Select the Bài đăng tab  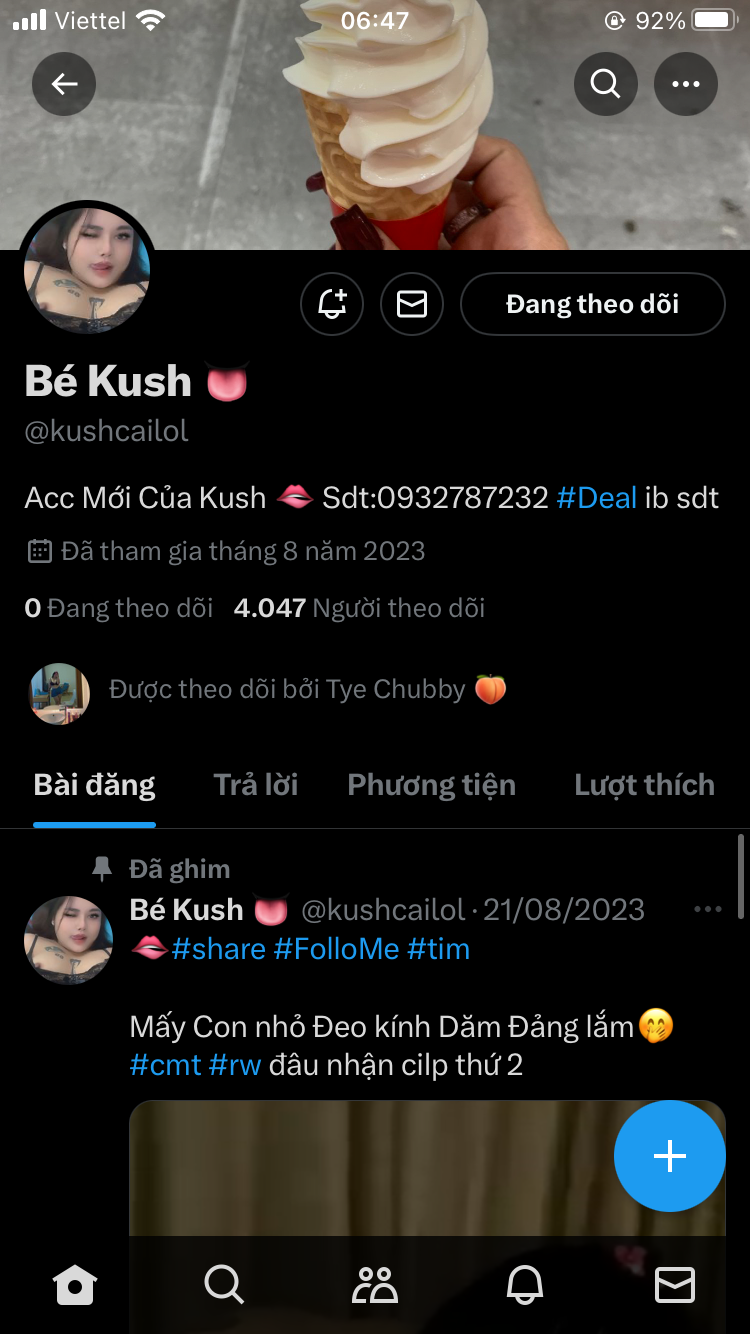coord(94,785)
